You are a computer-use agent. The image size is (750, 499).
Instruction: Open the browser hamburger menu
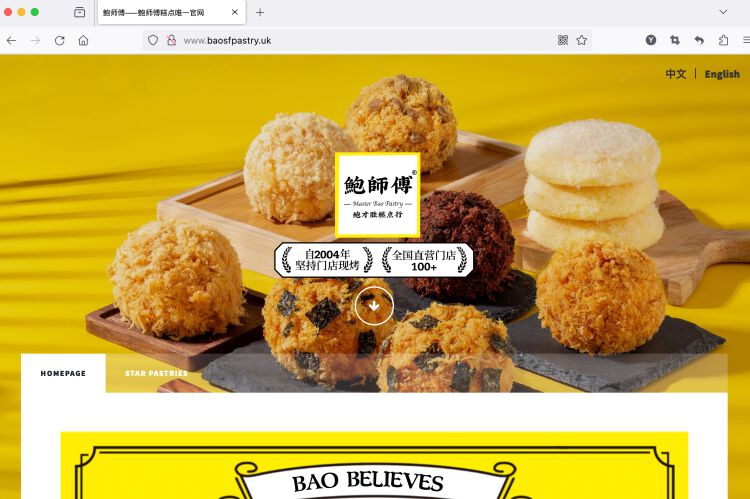coord(745,40)
